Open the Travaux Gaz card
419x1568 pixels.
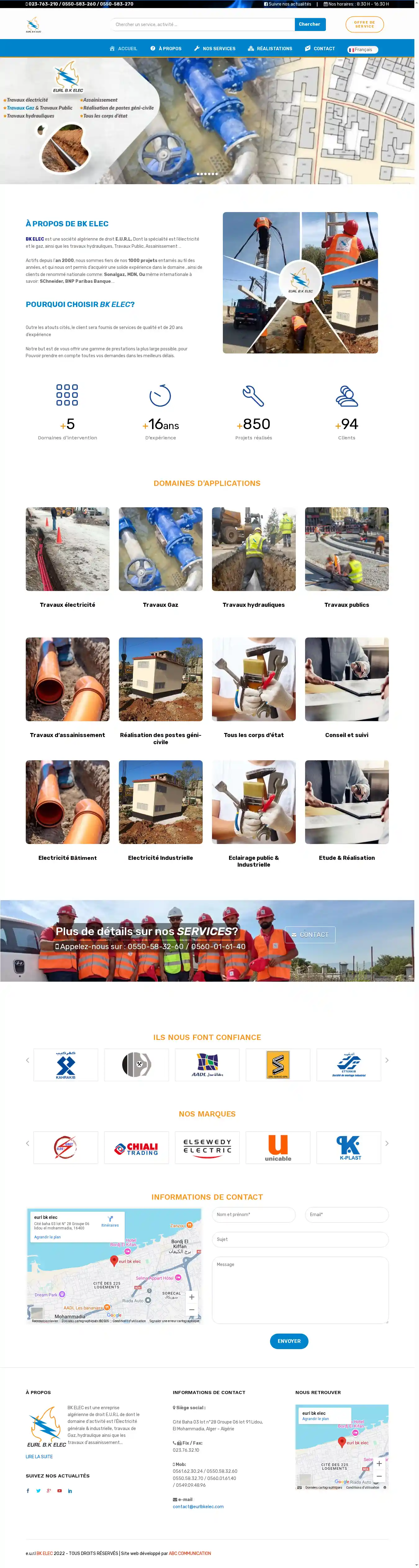[160, 549]
